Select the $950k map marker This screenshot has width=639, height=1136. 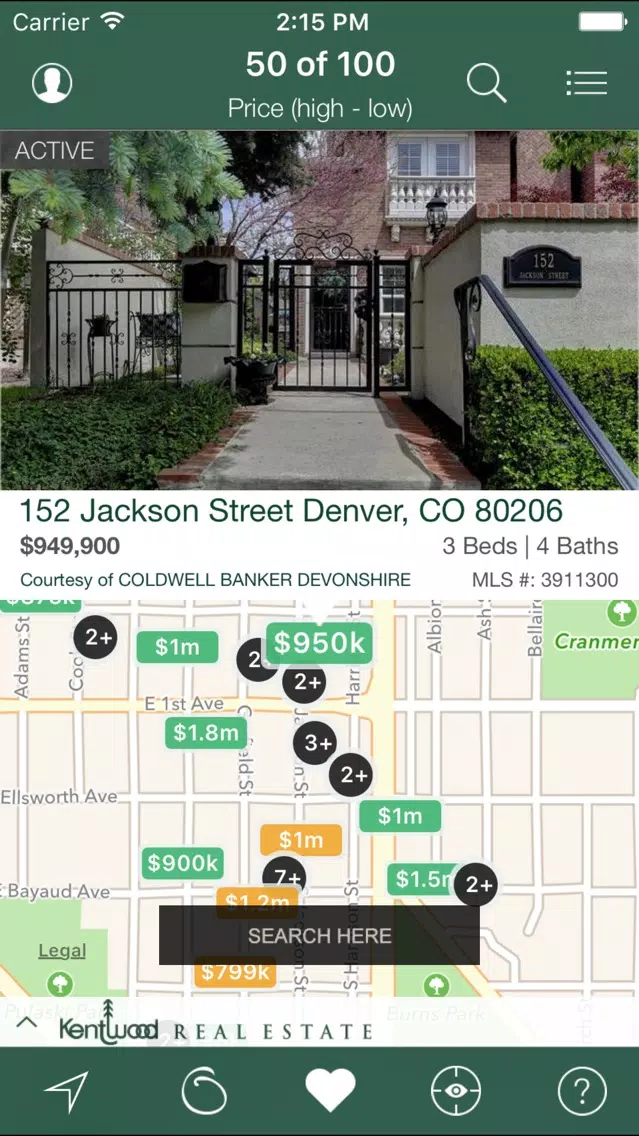(x=320, y=643)
